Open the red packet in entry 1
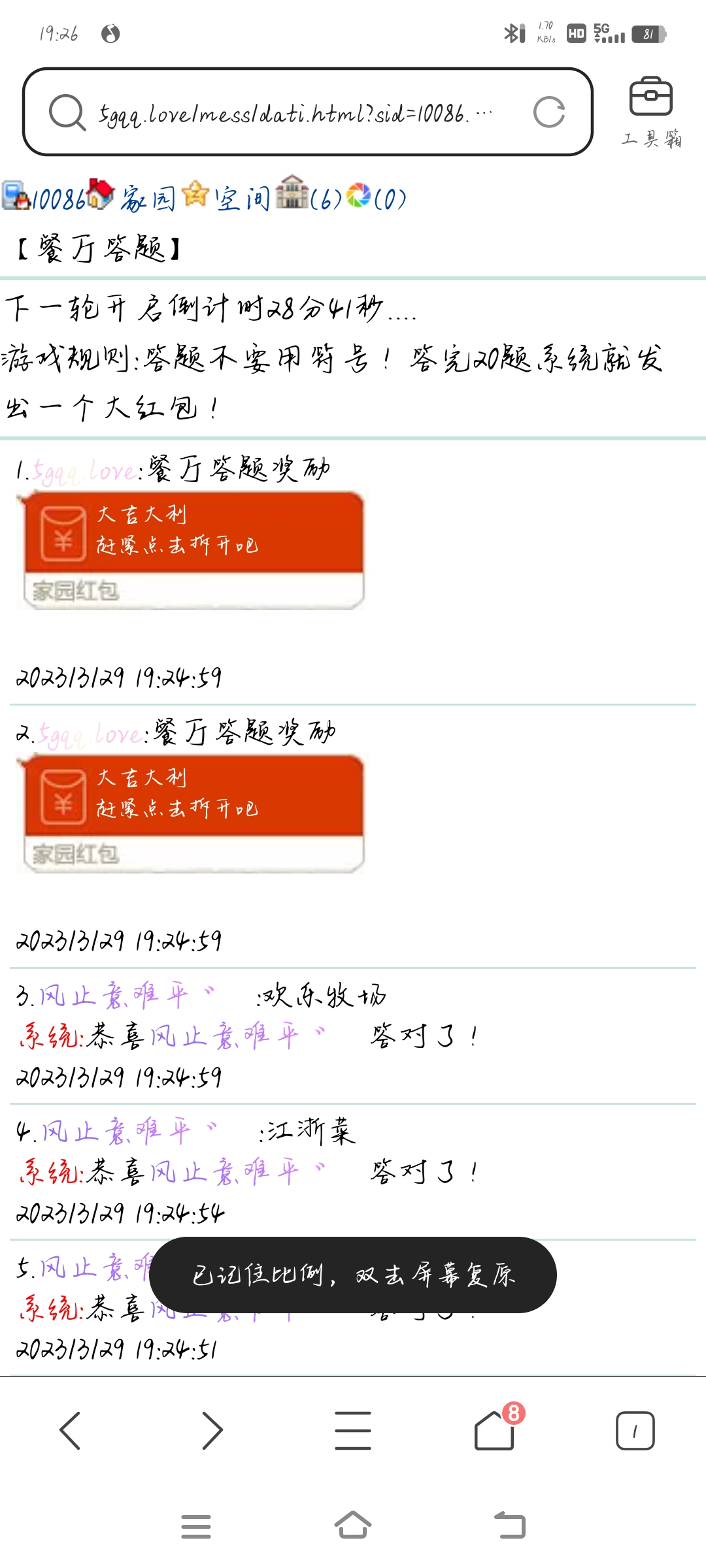The width and height of the screenshot is (706, 1568). click(191, 550)
